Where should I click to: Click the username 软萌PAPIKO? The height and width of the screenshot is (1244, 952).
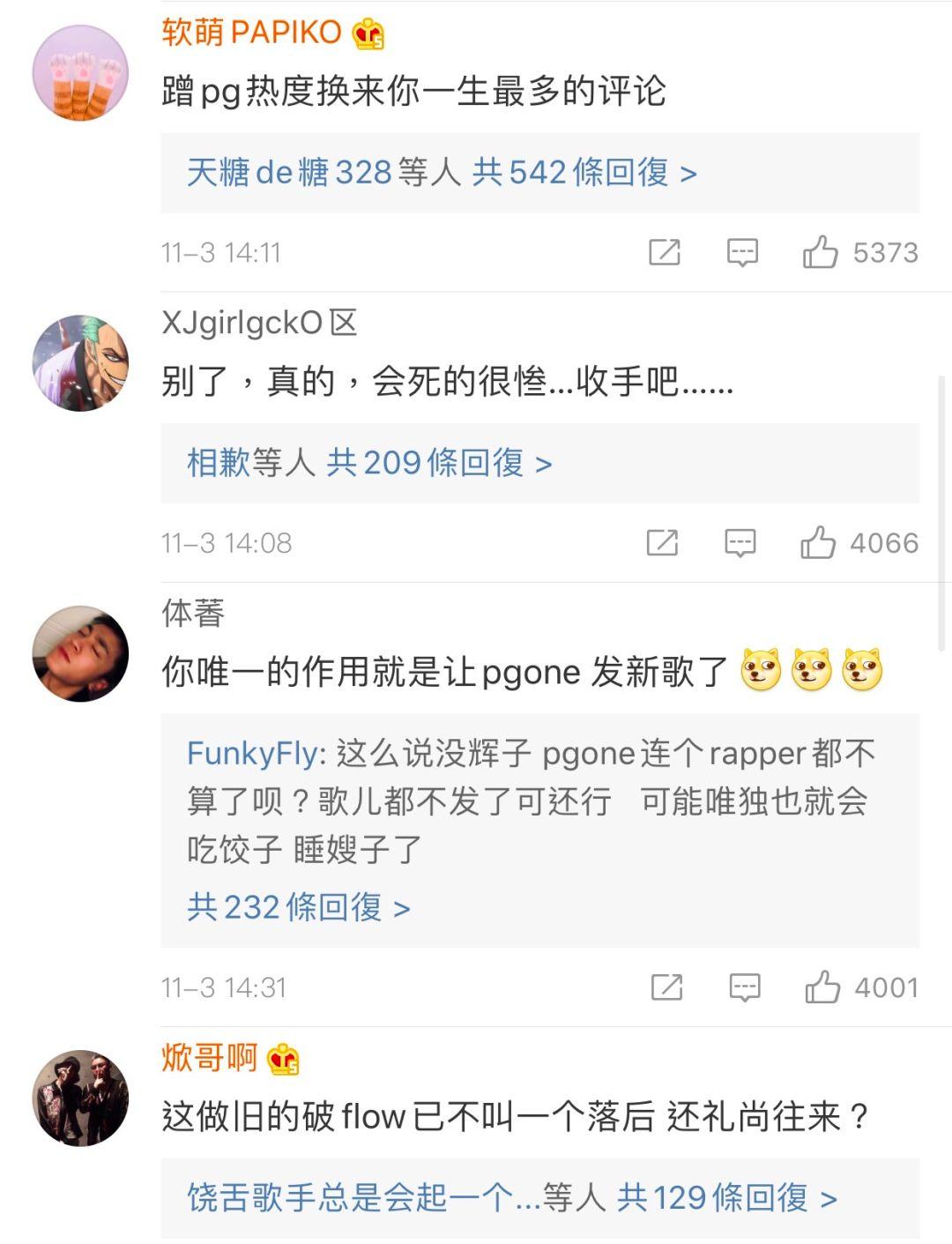[249, 30]
